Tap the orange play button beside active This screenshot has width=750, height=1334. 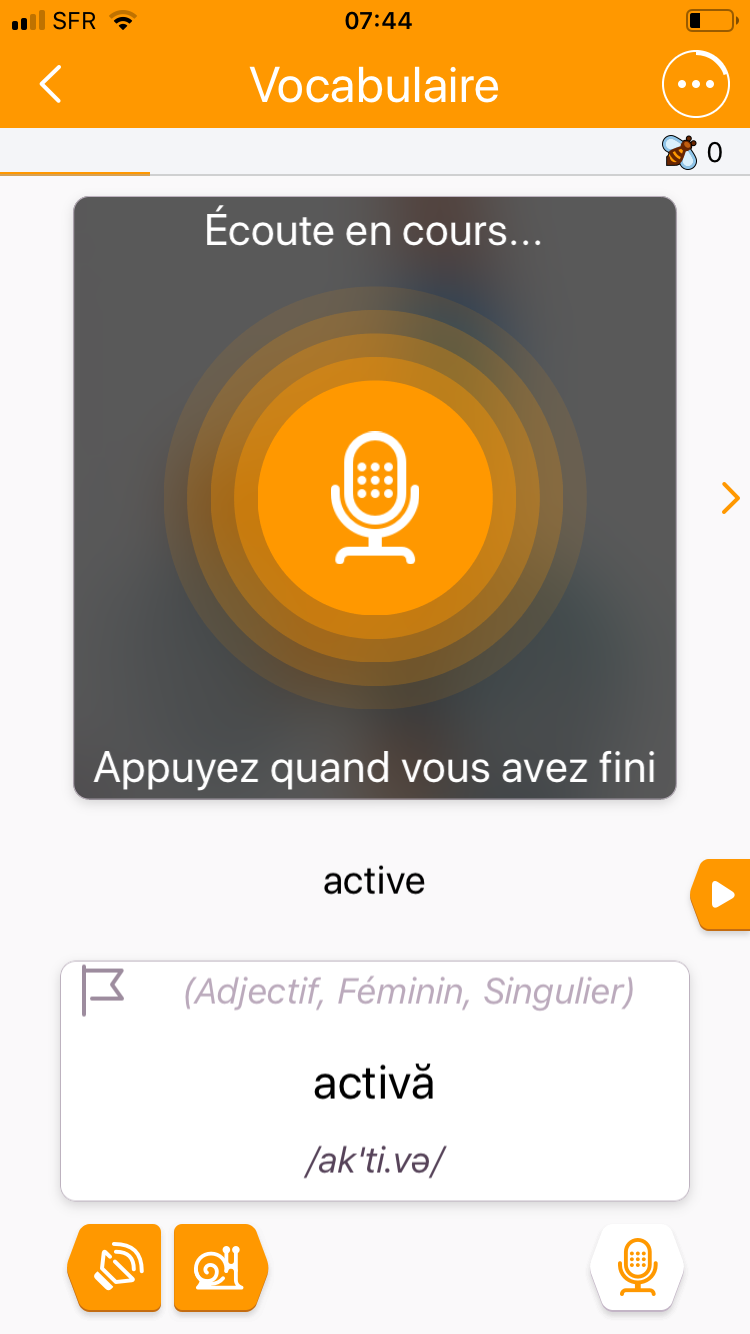tap(722, 894)
